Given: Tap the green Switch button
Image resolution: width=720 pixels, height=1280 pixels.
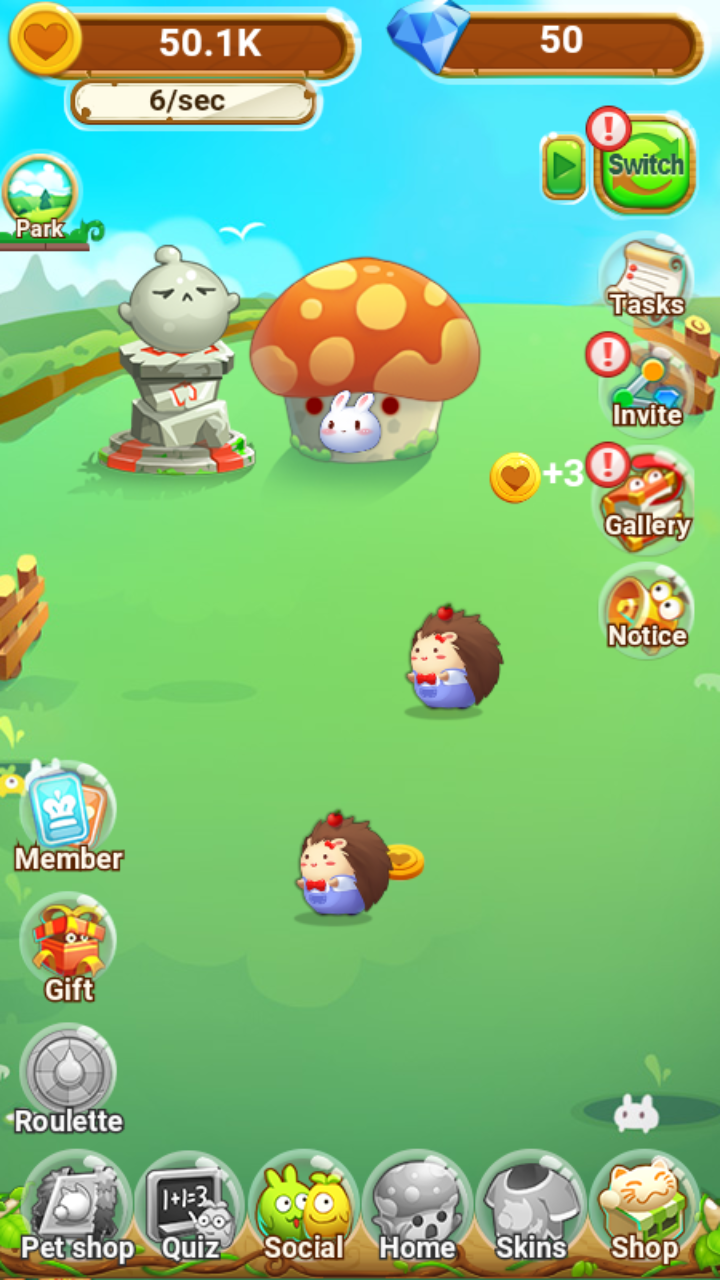Looking at the screenshot, I should (645, 166).
